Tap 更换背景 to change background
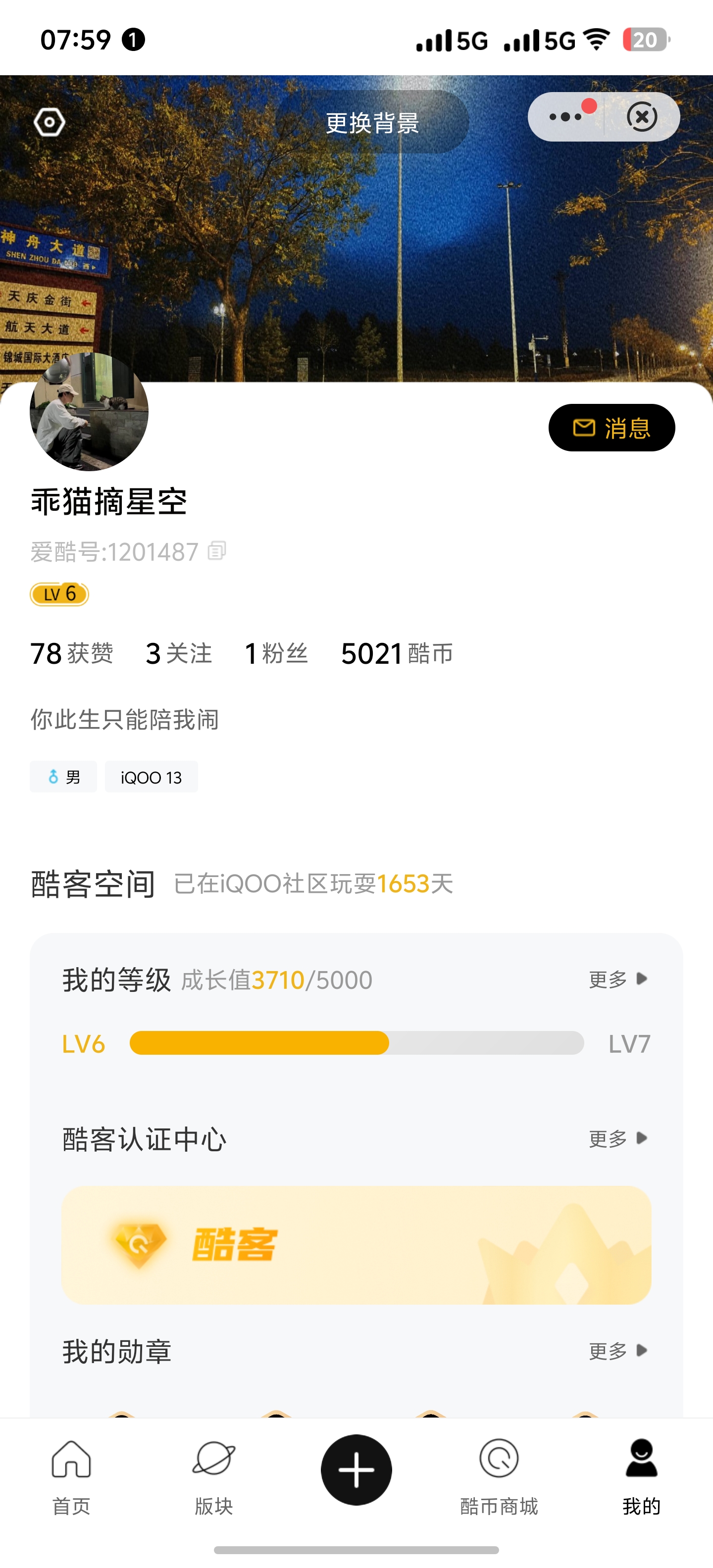 point(372,122)
